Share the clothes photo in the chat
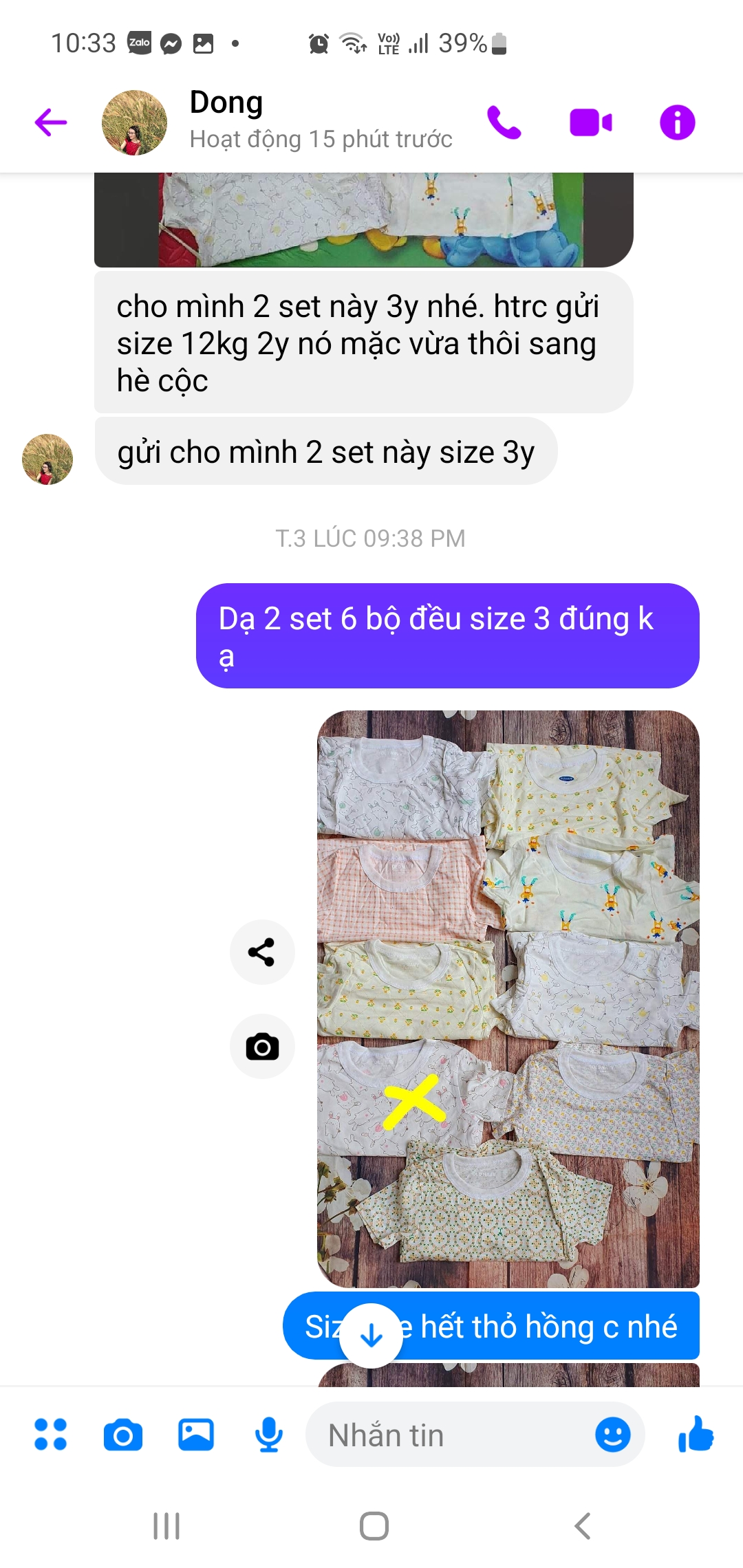Screen dimensions: 743x1568 261,952
